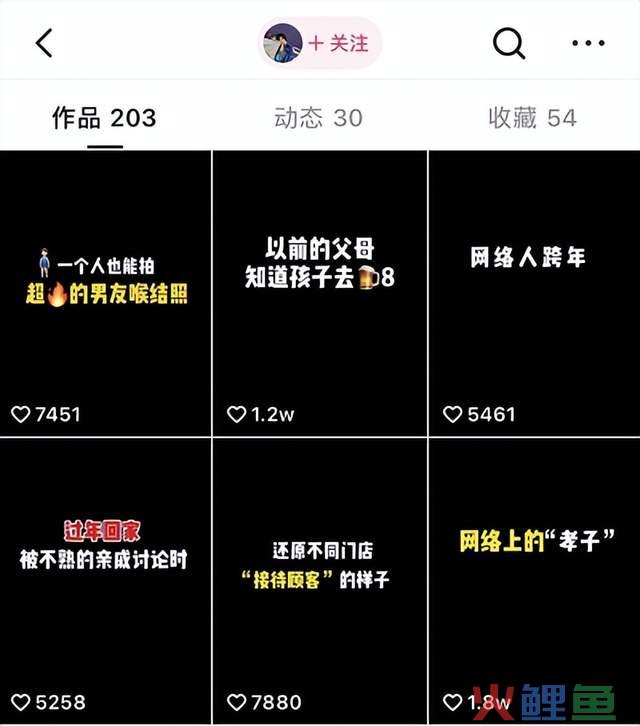
Task: Switch to the 动态 30 tab
Action: 318,118
